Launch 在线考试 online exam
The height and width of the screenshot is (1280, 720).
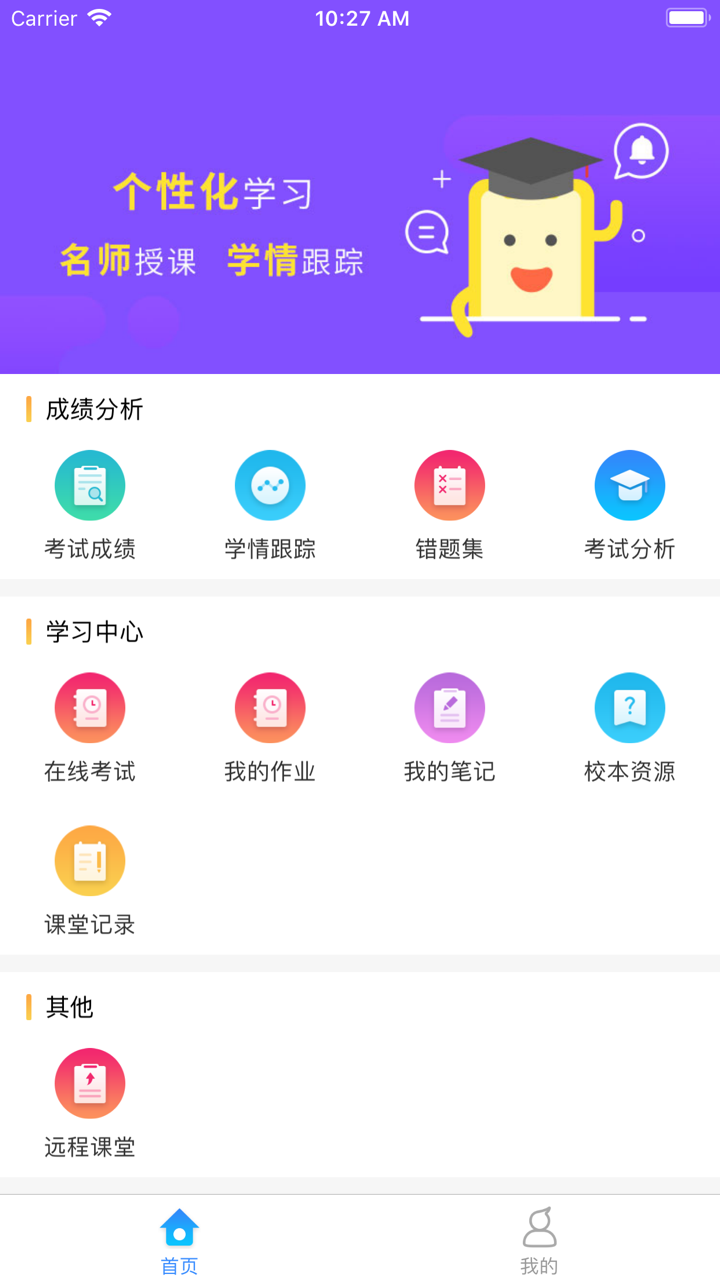click(x=90, y=707)
